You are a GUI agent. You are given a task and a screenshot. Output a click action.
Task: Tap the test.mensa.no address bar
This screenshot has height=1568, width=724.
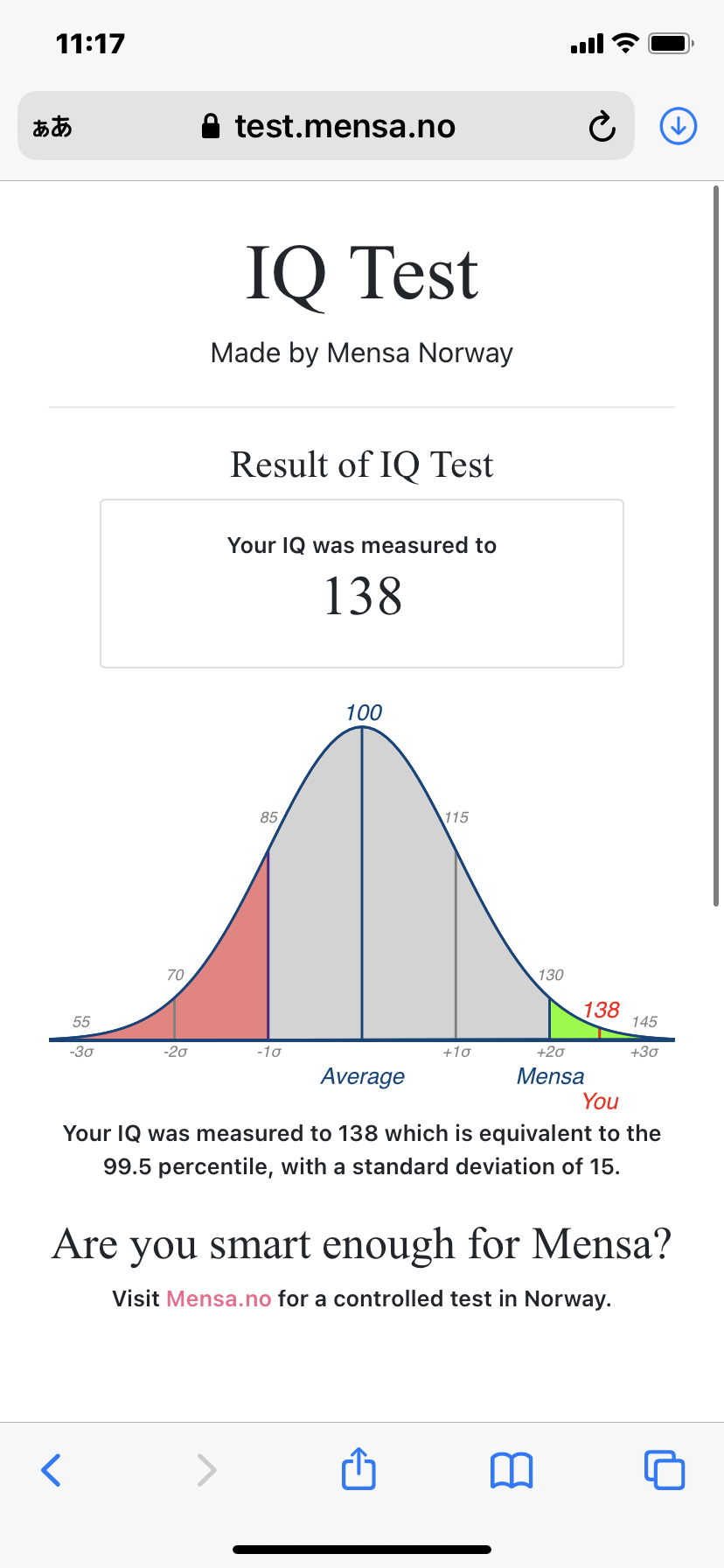(345, 127)
